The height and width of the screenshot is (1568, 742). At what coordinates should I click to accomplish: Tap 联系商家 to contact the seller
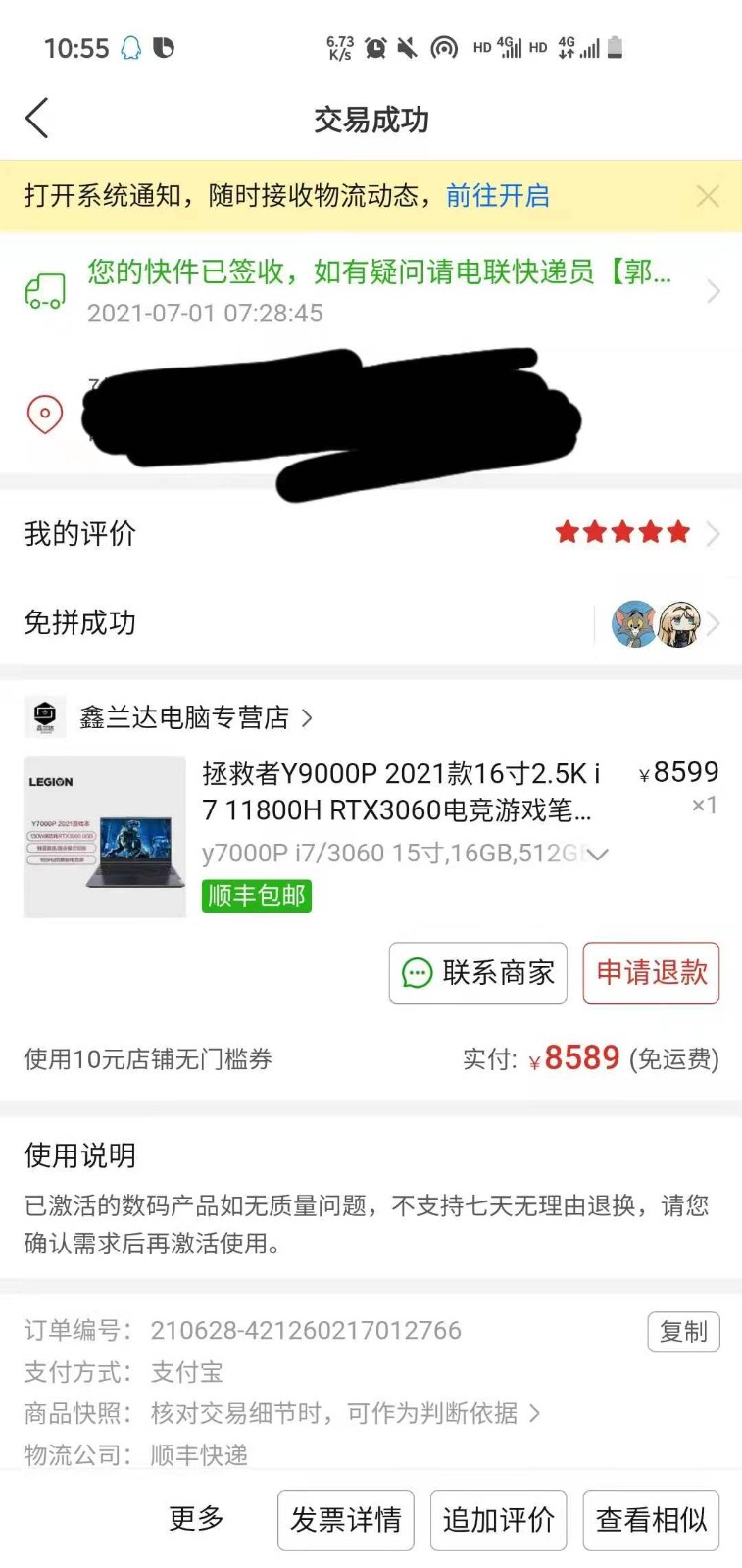tap(477, 973)
